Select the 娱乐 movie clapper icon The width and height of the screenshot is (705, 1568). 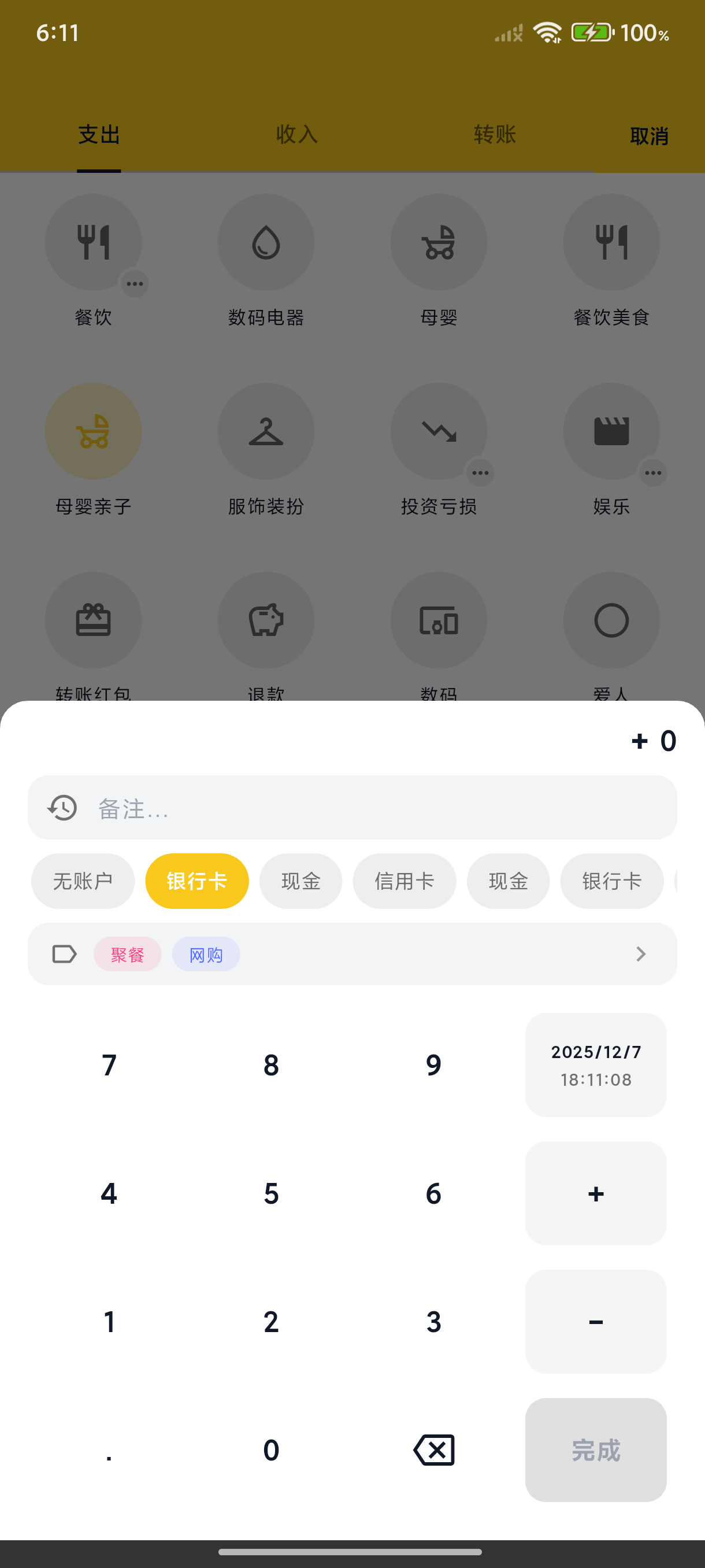coord(611,431)
